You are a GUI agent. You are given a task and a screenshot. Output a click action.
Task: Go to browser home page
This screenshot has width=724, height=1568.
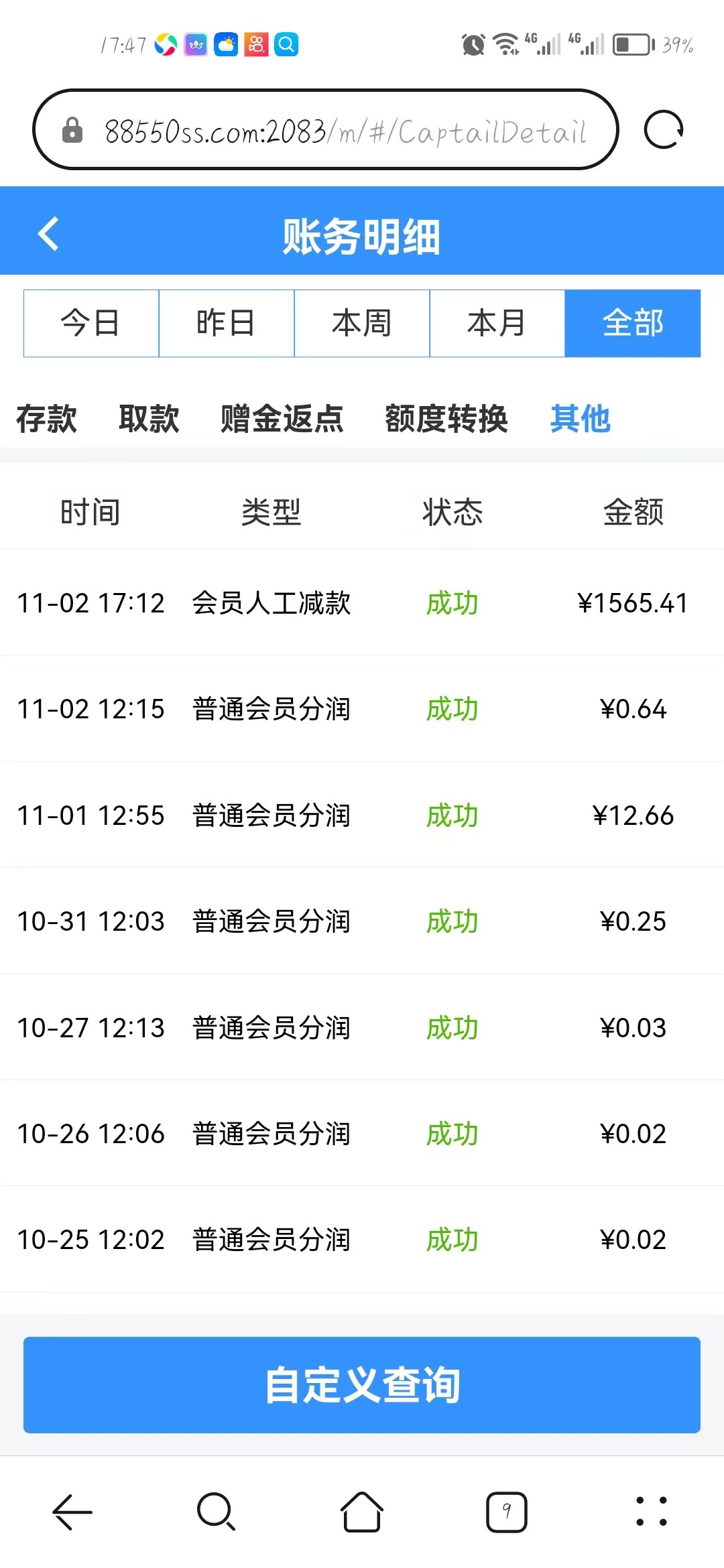[x=362, y=1512]
